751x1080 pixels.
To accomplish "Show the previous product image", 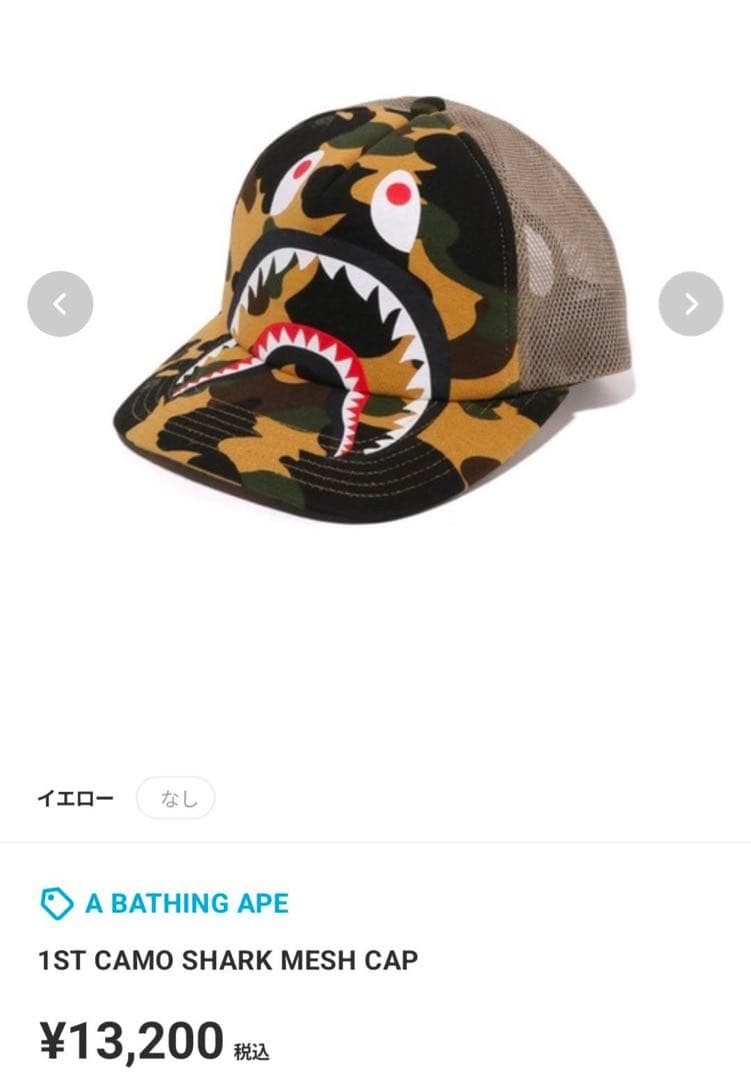I will [x=60, y=304].
